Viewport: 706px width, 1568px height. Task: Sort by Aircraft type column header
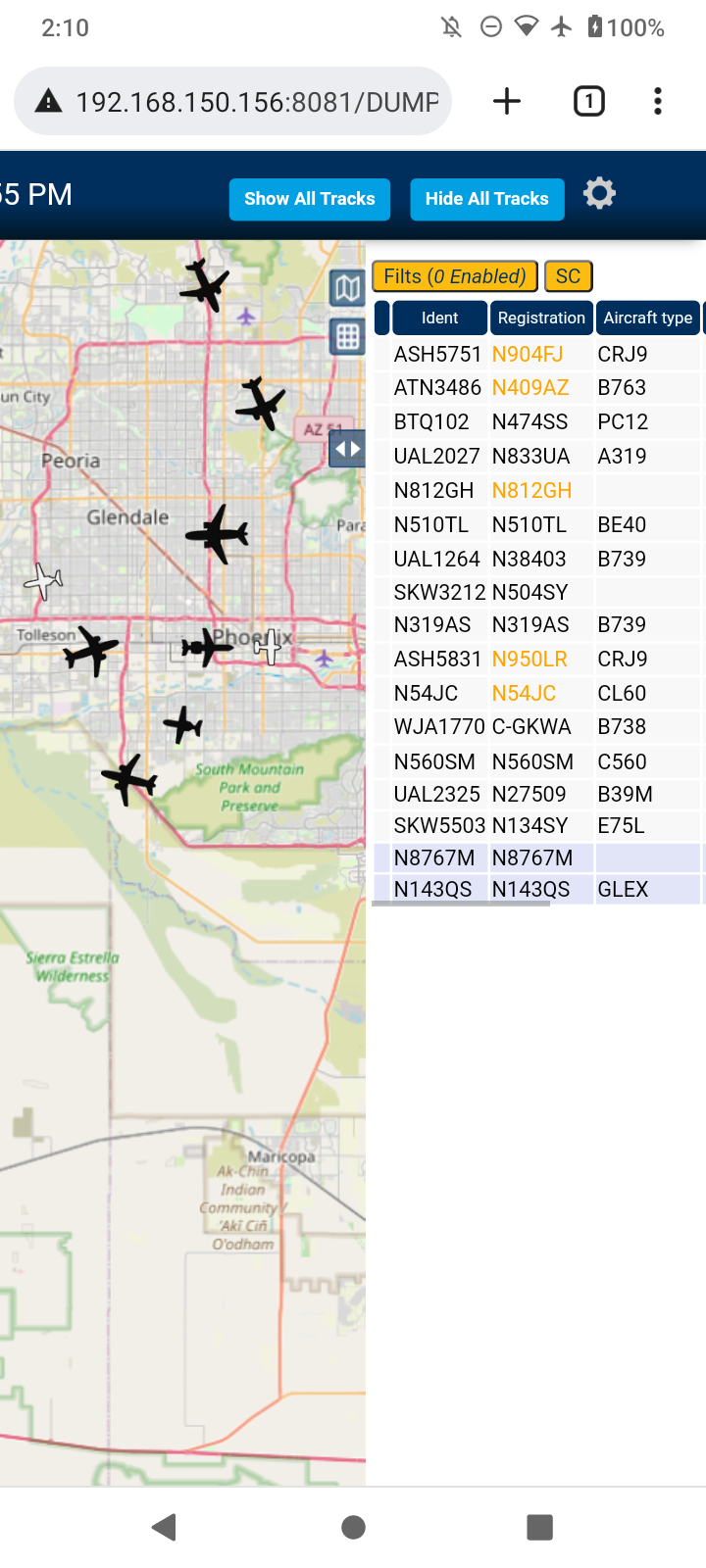click(x=648, y=318)
